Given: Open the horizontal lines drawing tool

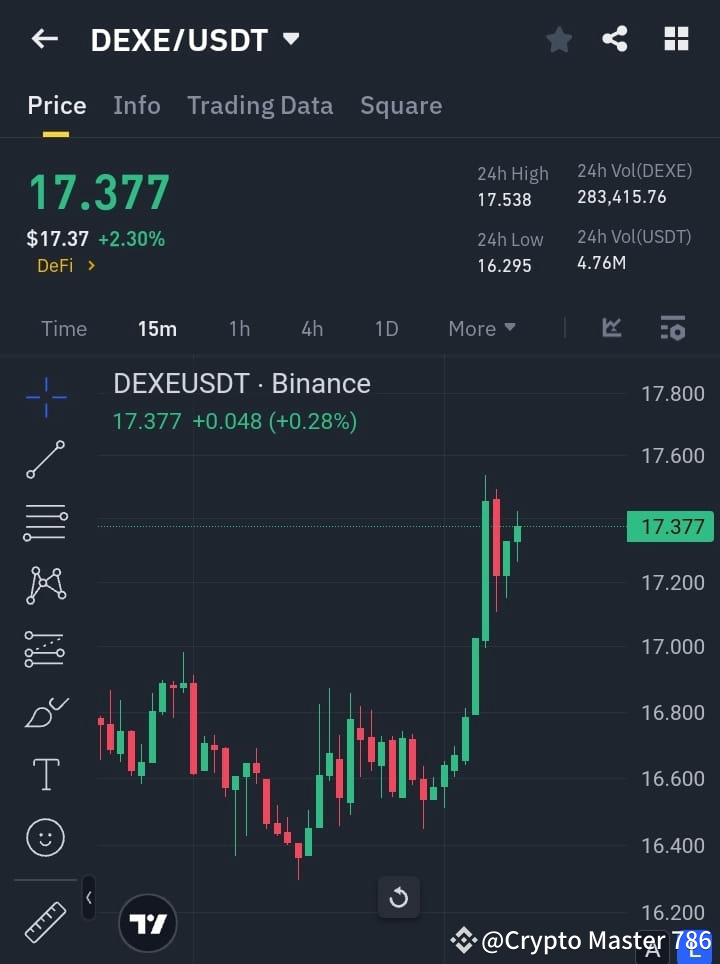Looking at the screenshot, I should click(45, 523).
